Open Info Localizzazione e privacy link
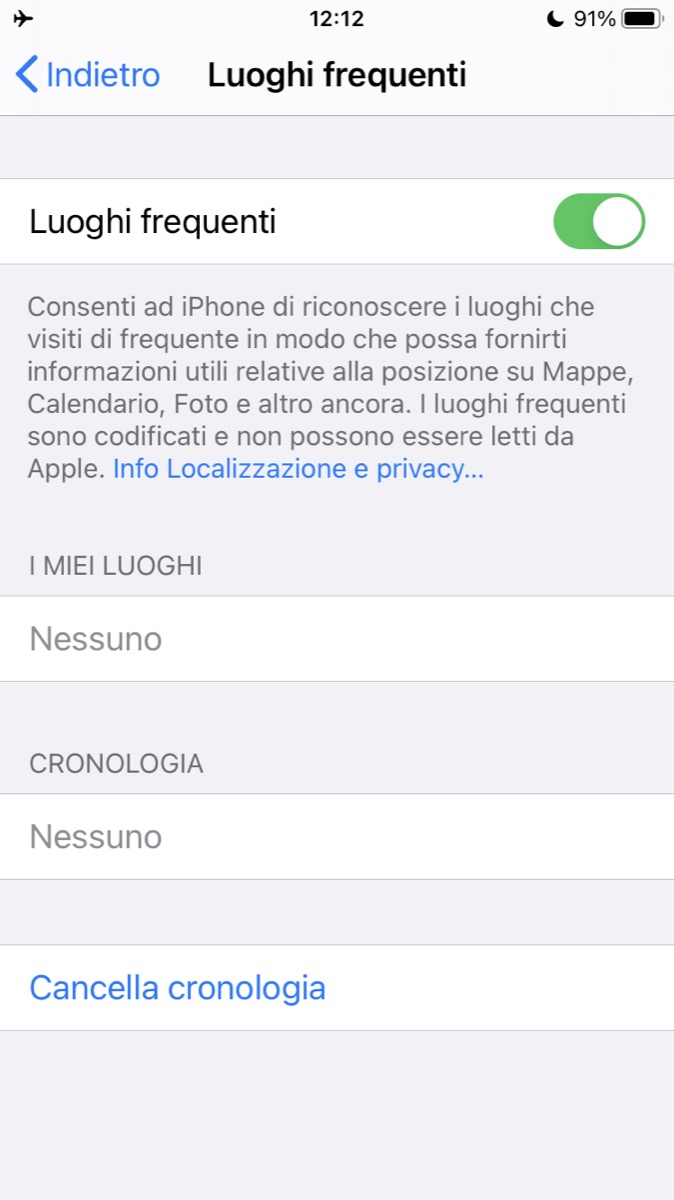This screenshot has width=674, height=1200. click(298, 469)
